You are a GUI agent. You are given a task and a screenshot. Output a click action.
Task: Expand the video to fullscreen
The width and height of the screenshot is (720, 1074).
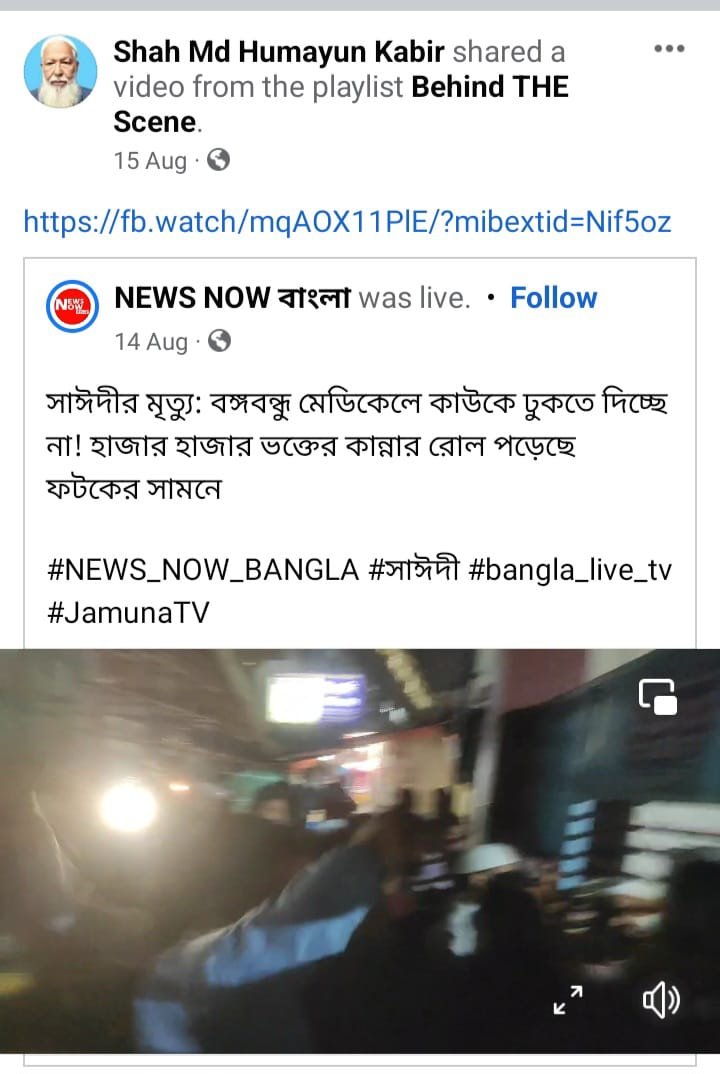(568, 999)
